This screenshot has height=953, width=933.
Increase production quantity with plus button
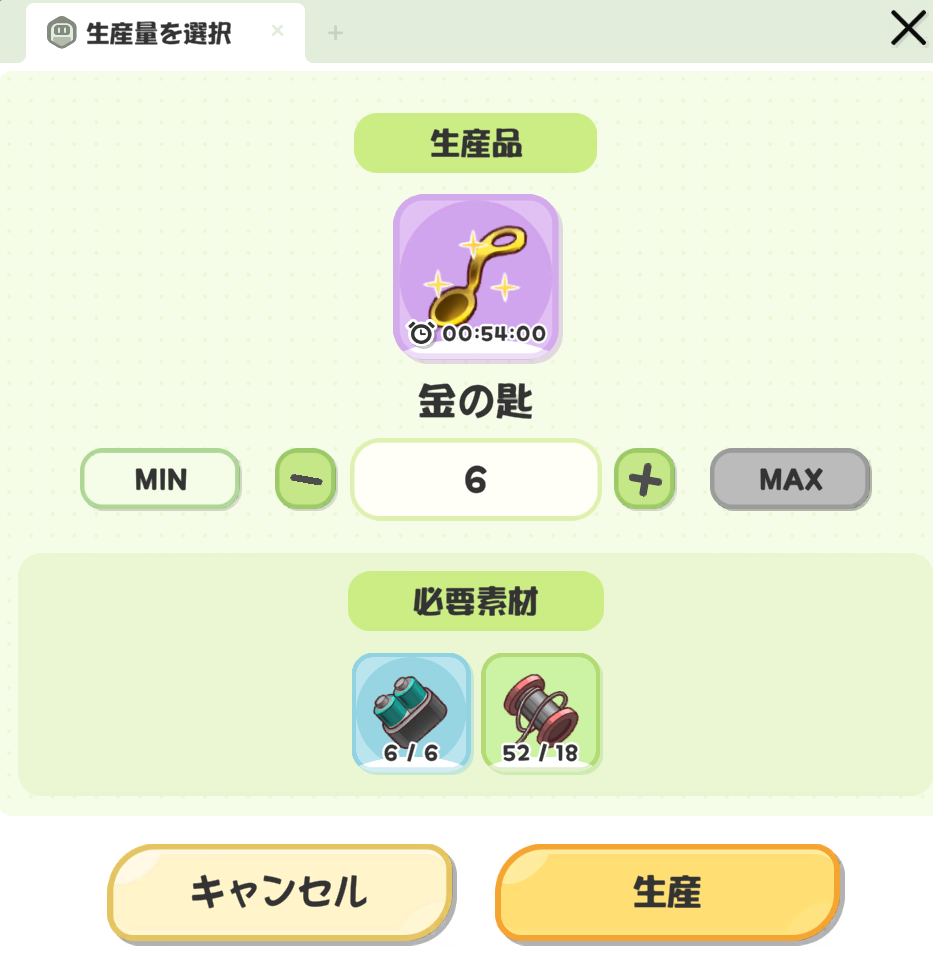645,480
